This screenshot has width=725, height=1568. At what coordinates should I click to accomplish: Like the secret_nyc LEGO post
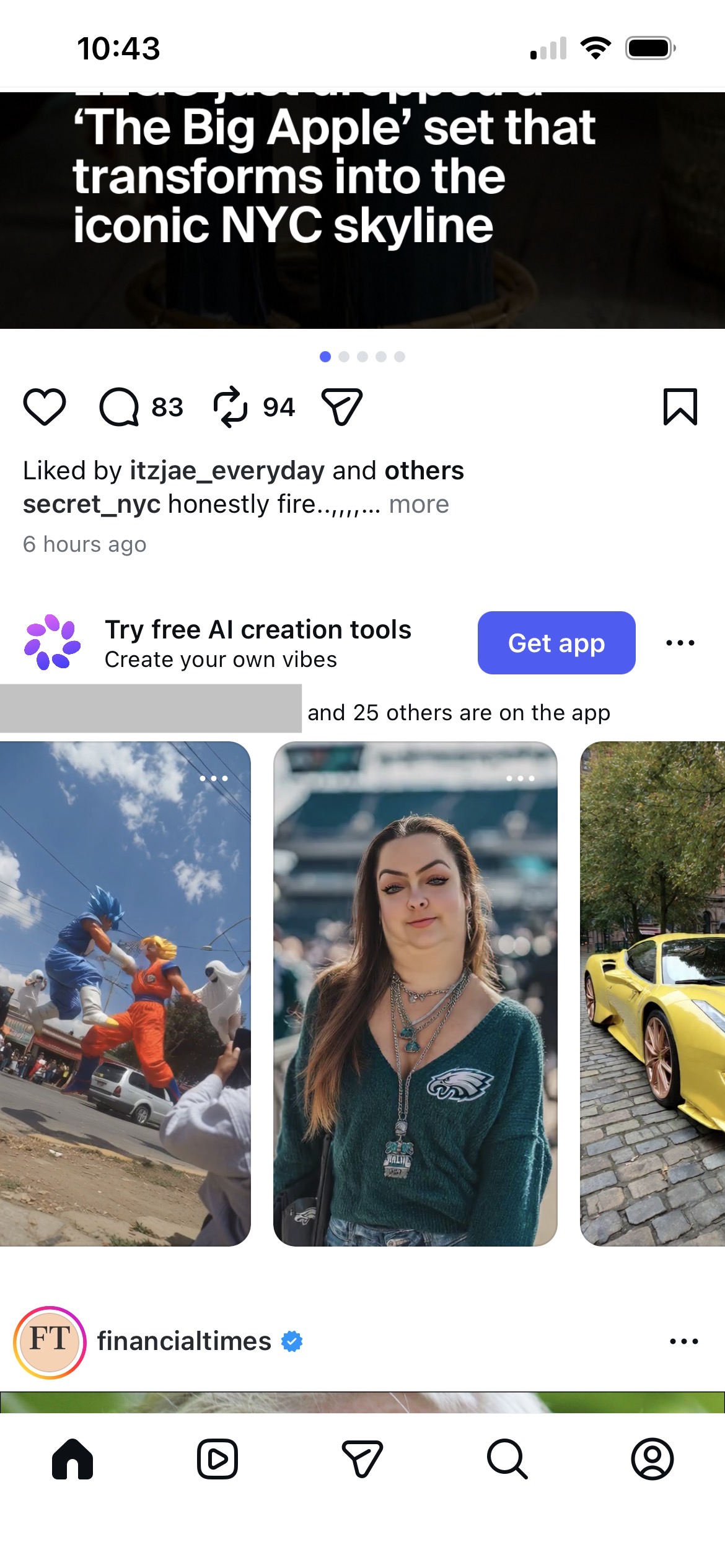45,407
